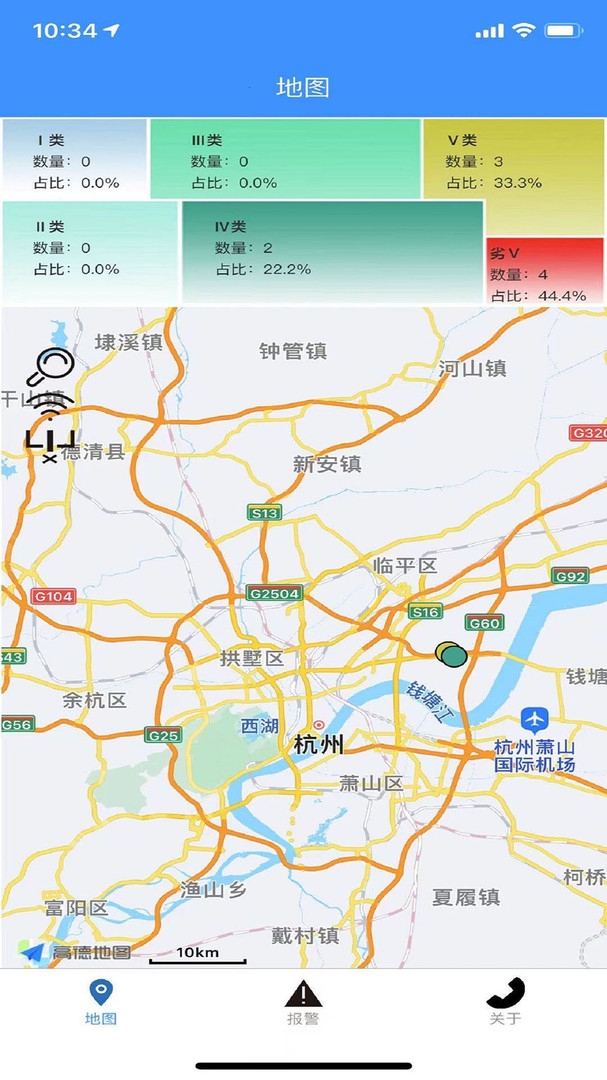The width and height of the screenshot is (607, 1080).
Task: Select the I类 category tile
Action: [x=74, y=159]
